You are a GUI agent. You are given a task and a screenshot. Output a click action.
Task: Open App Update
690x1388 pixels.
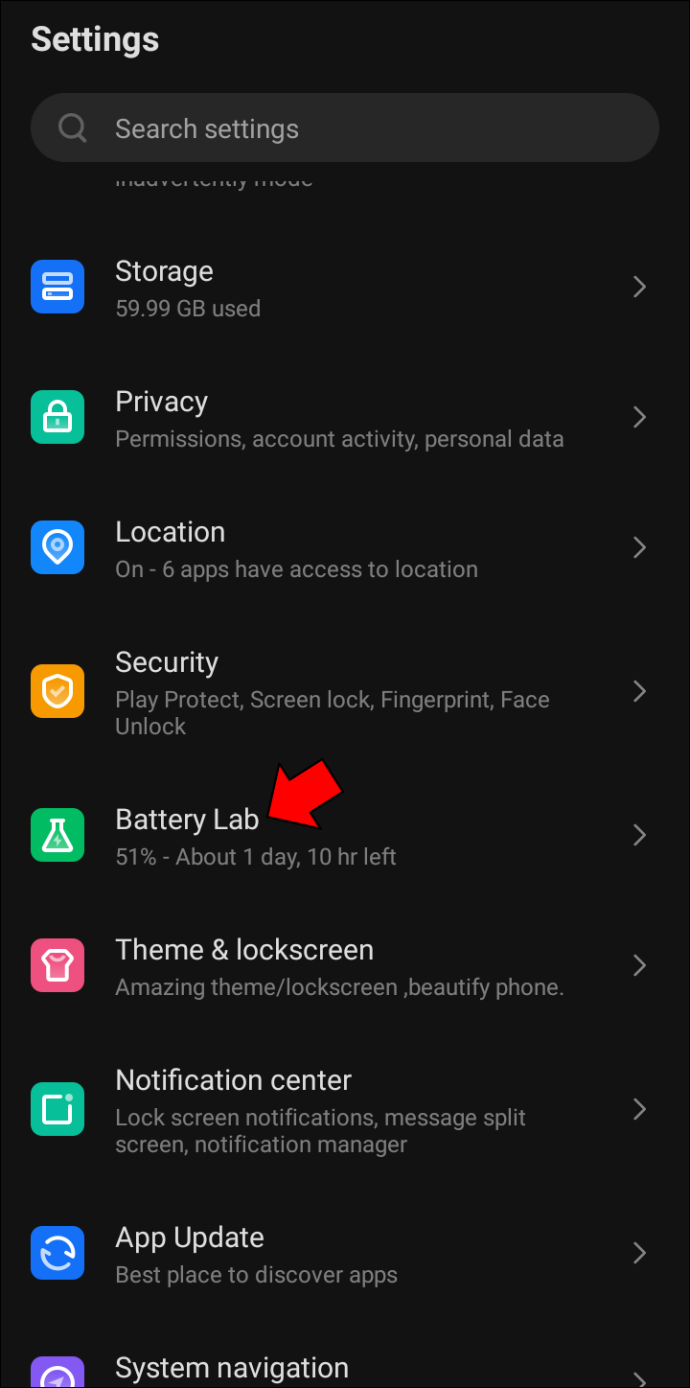pyautogui.click(x=345, y=1254)
